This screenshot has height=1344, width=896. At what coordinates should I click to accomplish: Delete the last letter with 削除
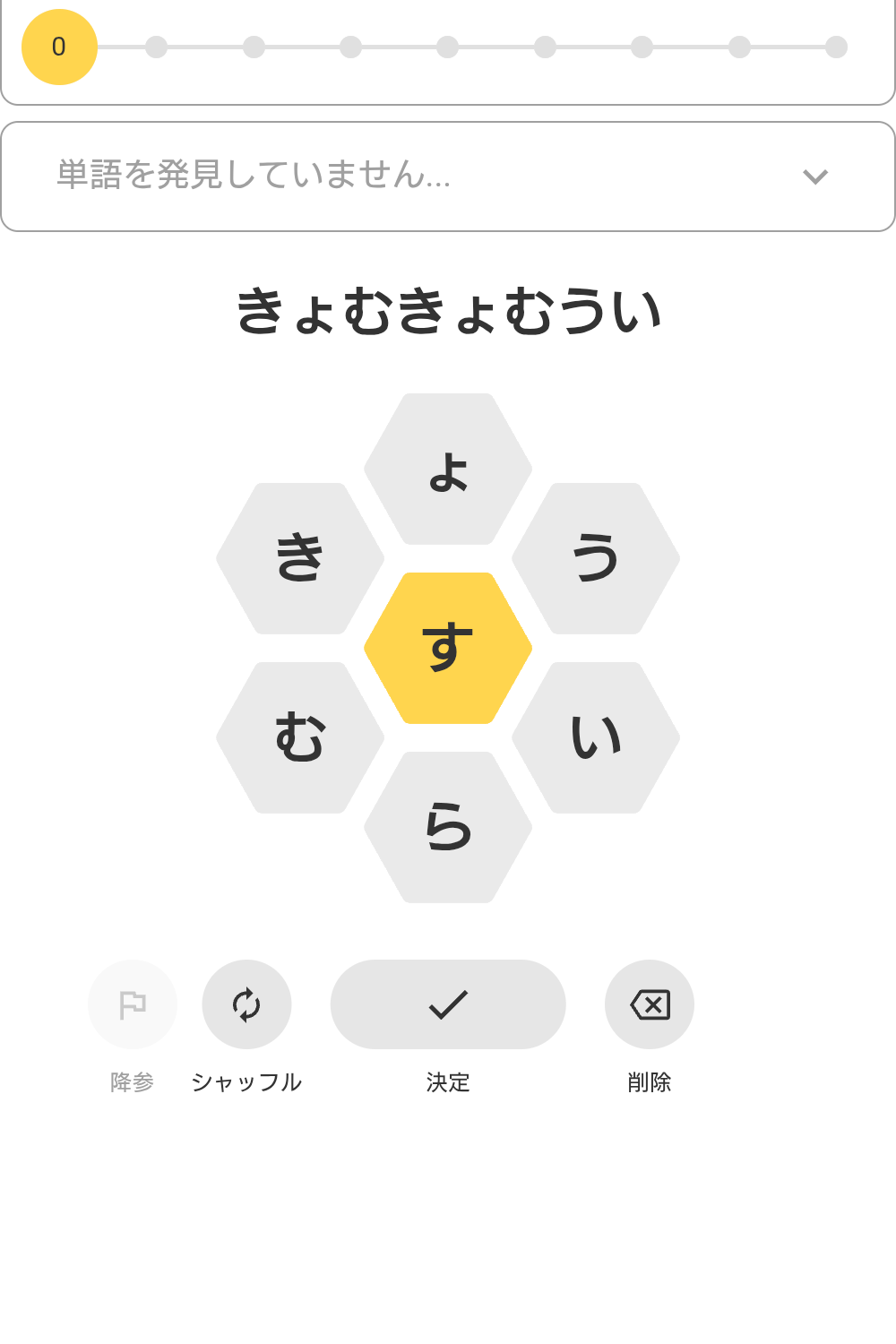(x=650, y=1004)
